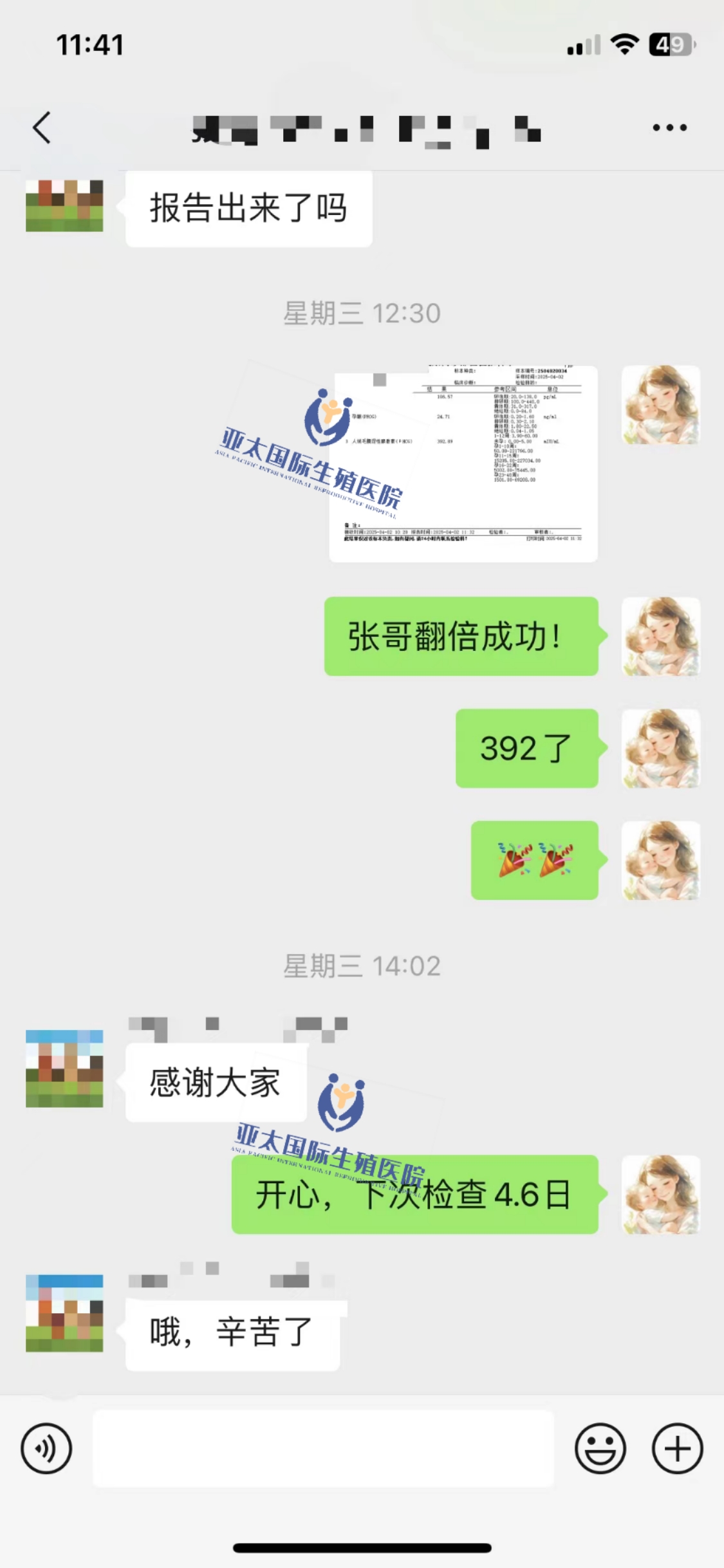Open the chat info overflow menu
724x1568 pixels.
(x=669, y=127)
